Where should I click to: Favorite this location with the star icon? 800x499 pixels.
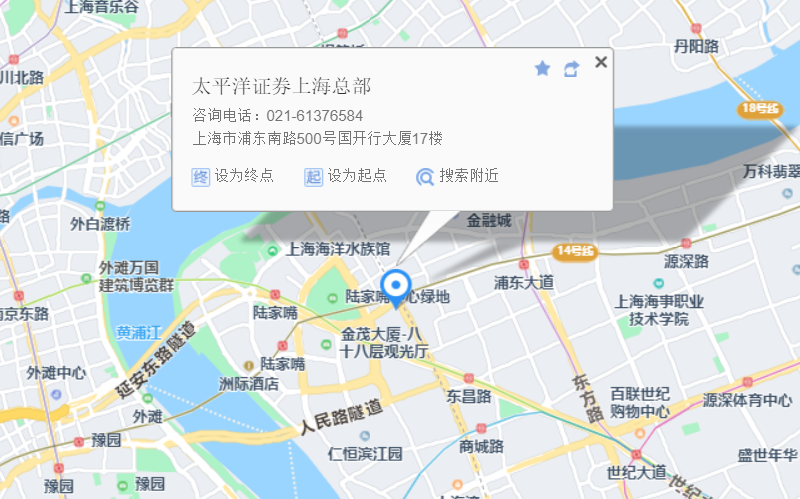542,68
